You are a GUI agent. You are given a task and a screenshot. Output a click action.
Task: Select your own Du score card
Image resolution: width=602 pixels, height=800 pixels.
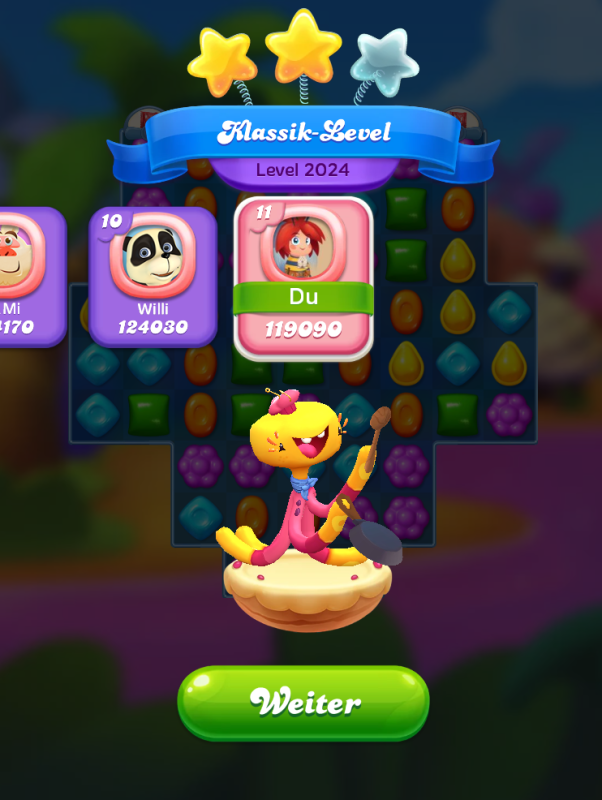[303, 277]
